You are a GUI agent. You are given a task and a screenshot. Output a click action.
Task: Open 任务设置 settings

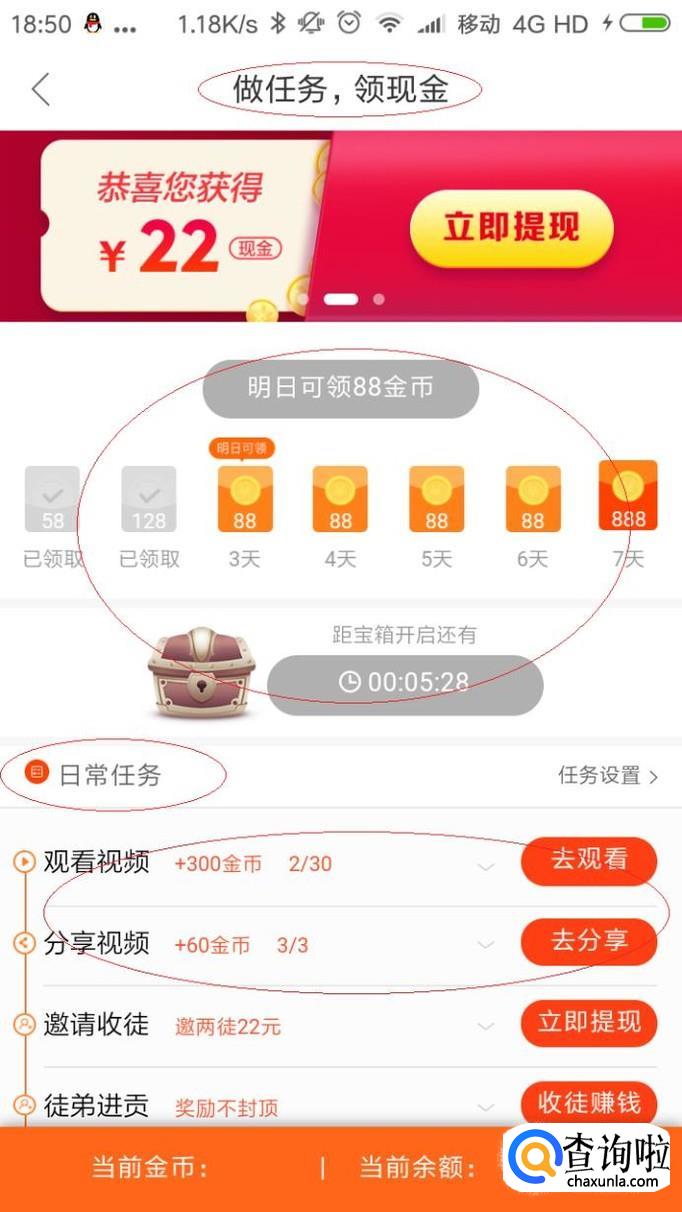[x=607, y=775]
